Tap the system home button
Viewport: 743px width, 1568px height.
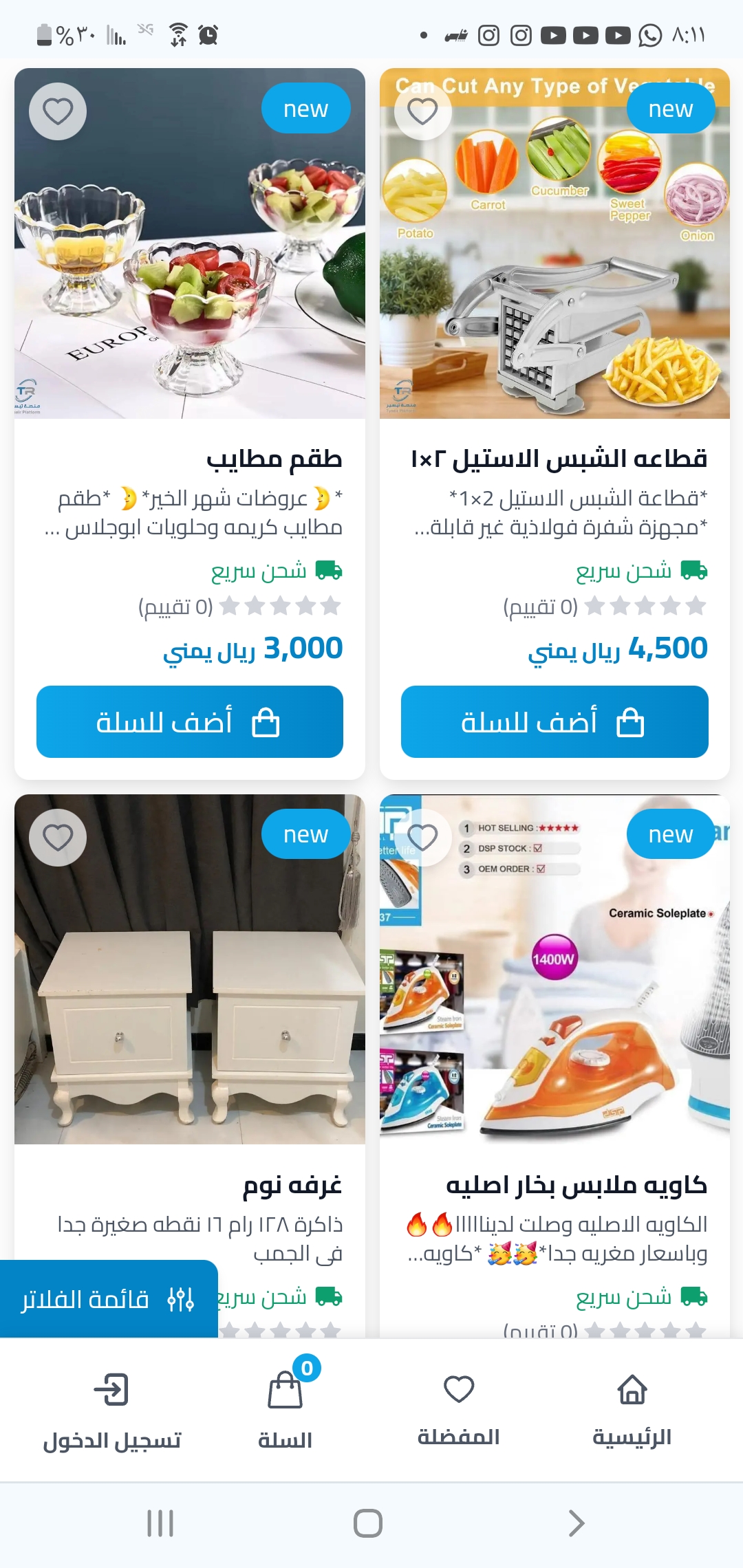click(x=368, y=1523)
